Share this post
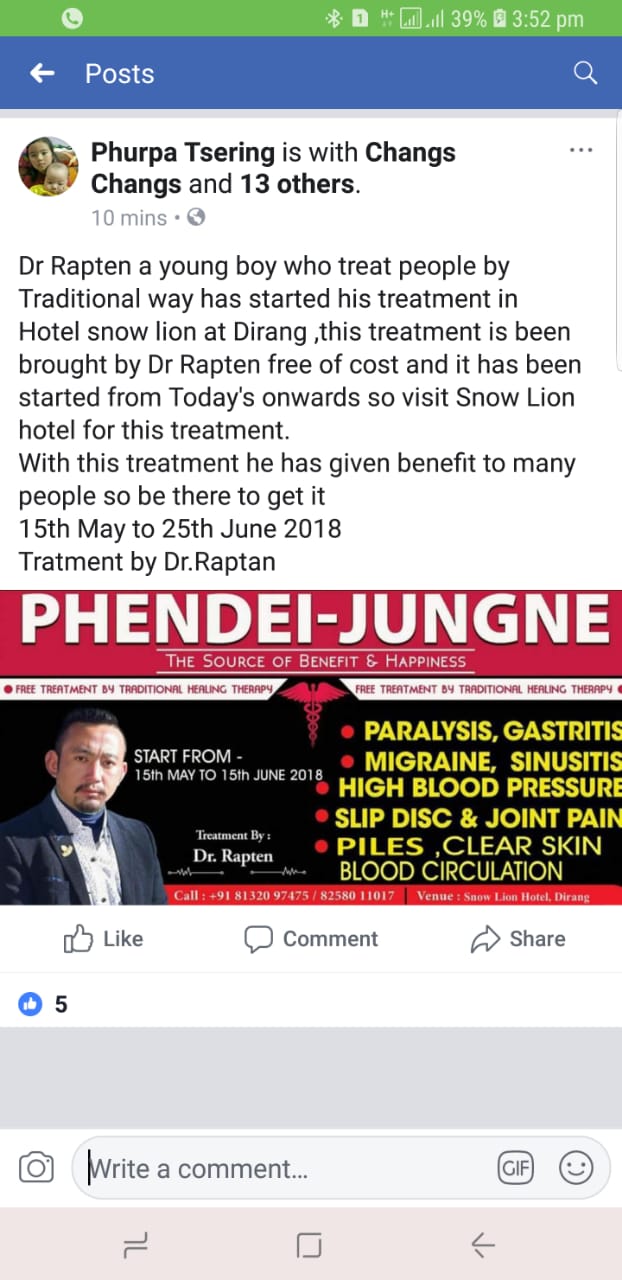Image resolution: width=622 pixels, height=1280 pixels. pos(518,938)
